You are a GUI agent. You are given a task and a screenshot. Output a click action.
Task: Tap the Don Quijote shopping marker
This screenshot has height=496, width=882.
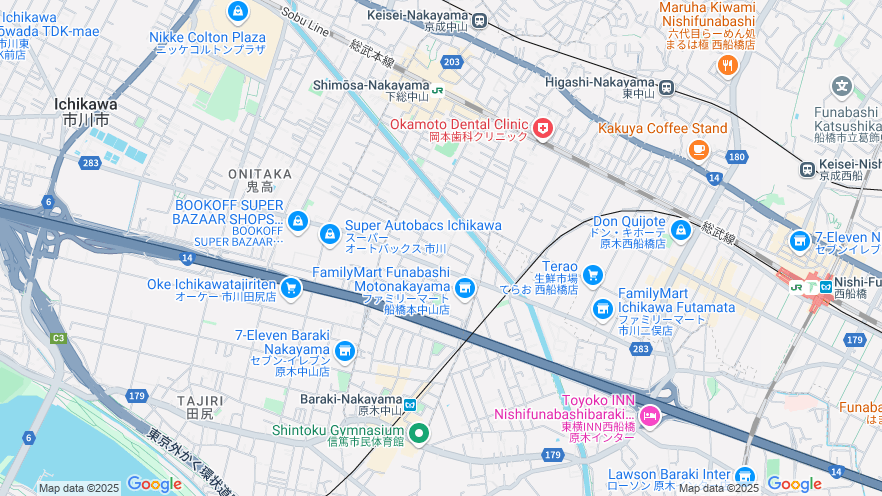click(681, 231)
